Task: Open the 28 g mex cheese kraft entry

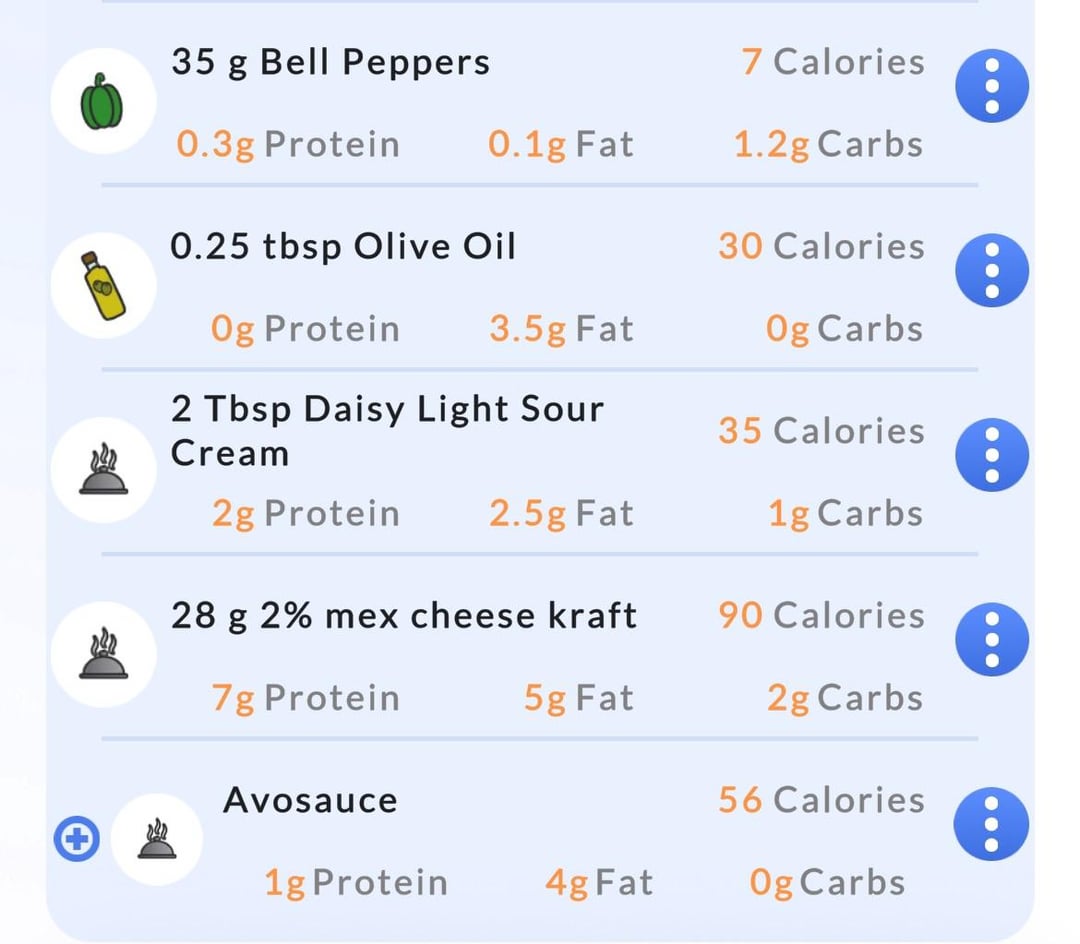Action: coord(403,616)
